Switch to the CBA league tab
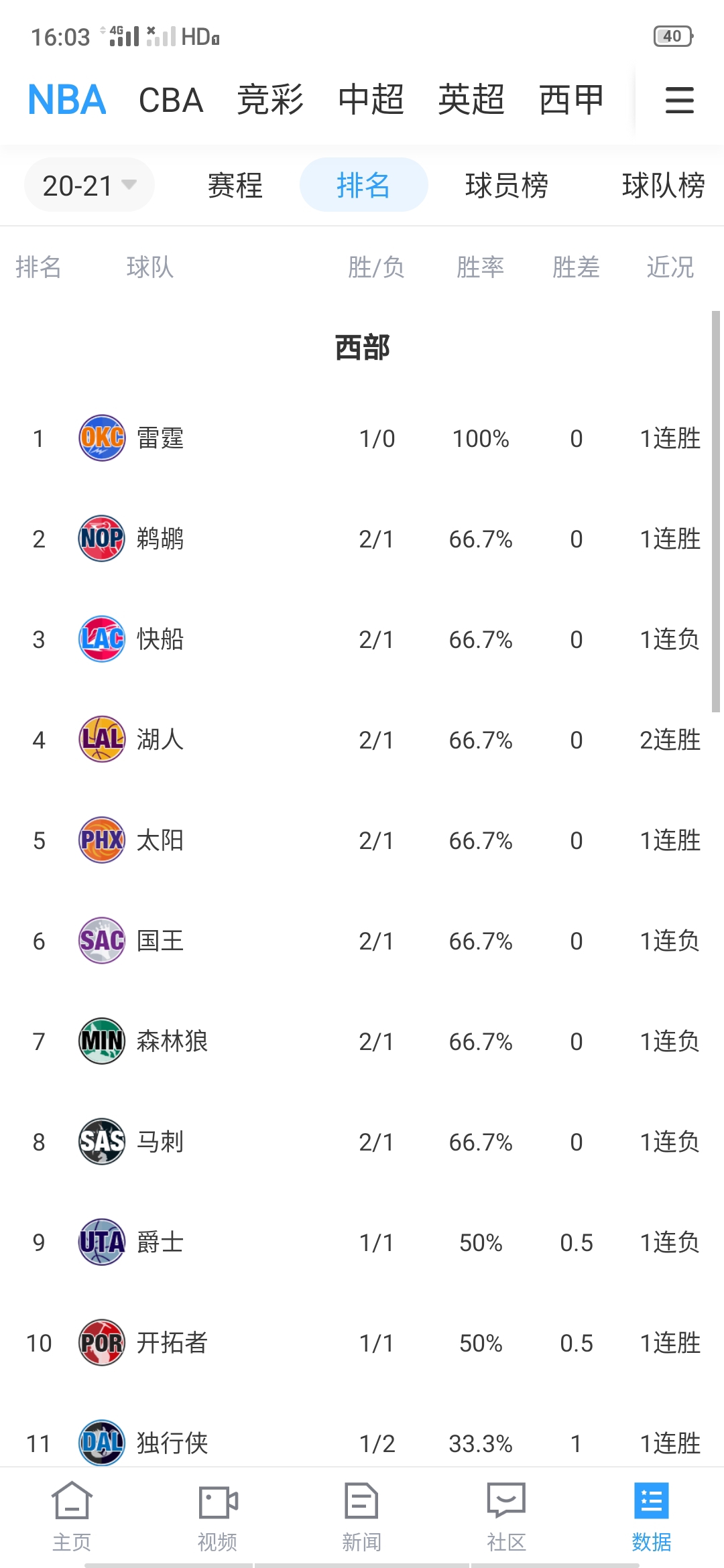Image resolution: width=724 pixels, height=1568 pixels. pyautogui.click(x=171, y=101)
